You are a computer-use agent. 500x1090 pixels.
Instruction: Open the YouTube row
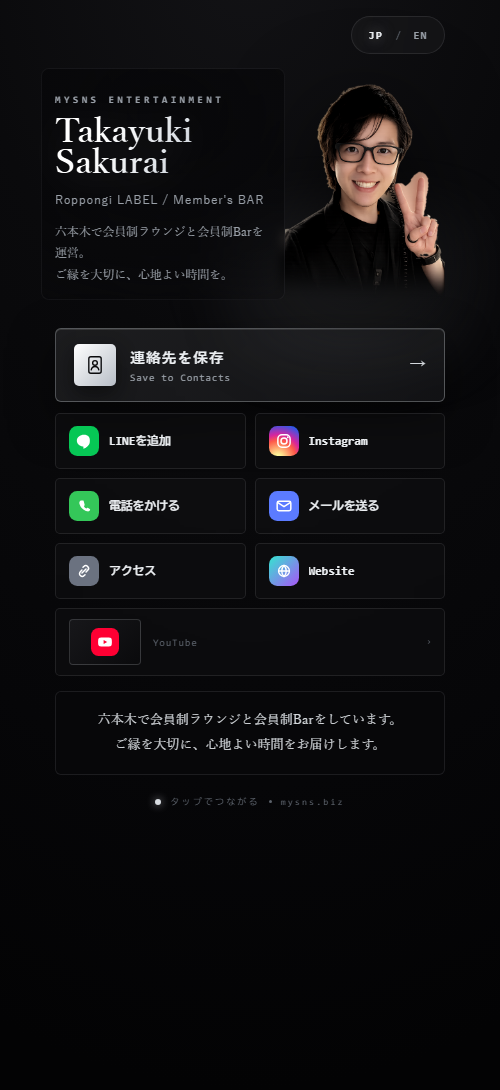[x=250, y=642]
